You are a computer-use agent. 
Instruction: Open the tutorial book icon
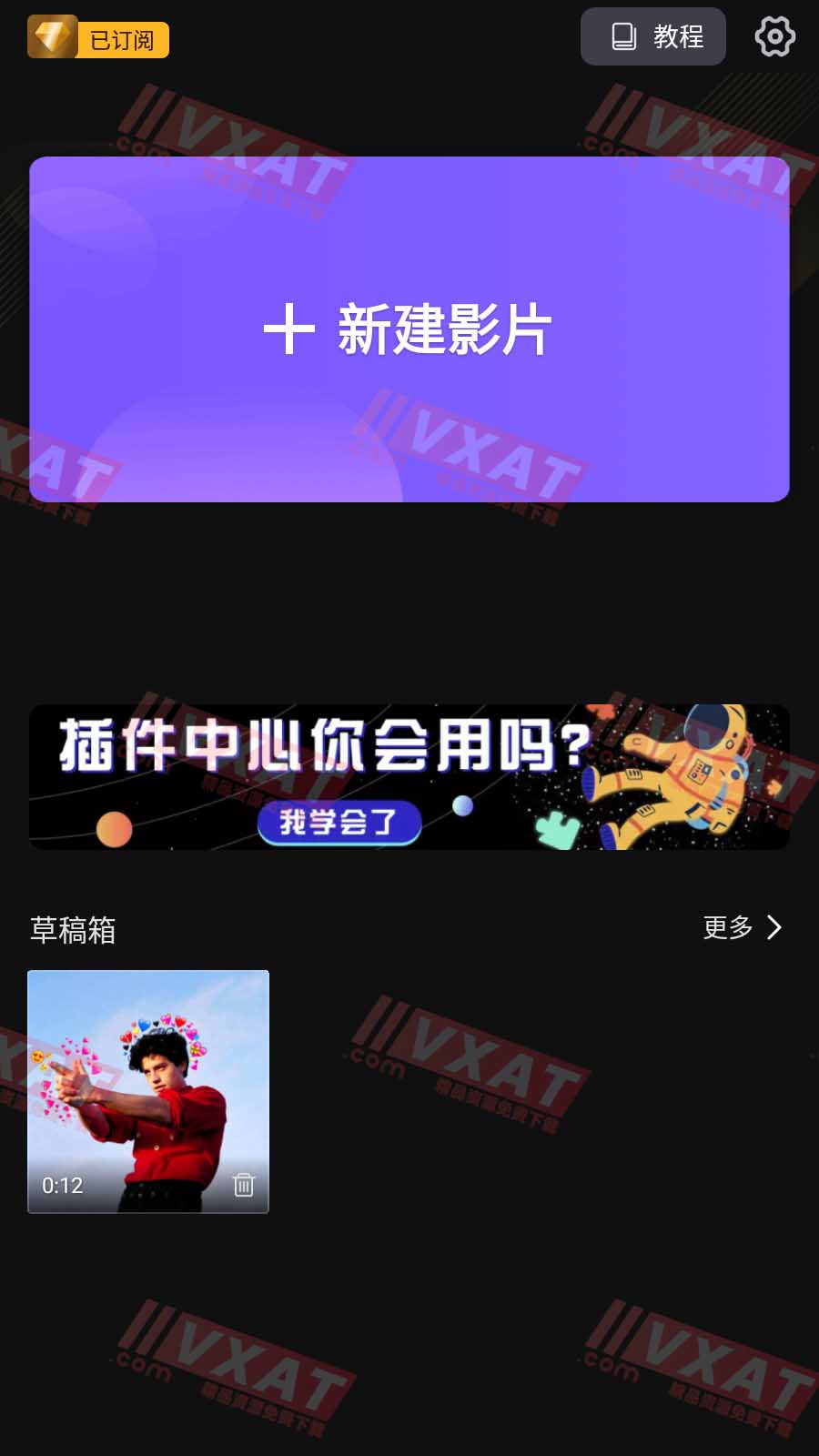[622, 36]
